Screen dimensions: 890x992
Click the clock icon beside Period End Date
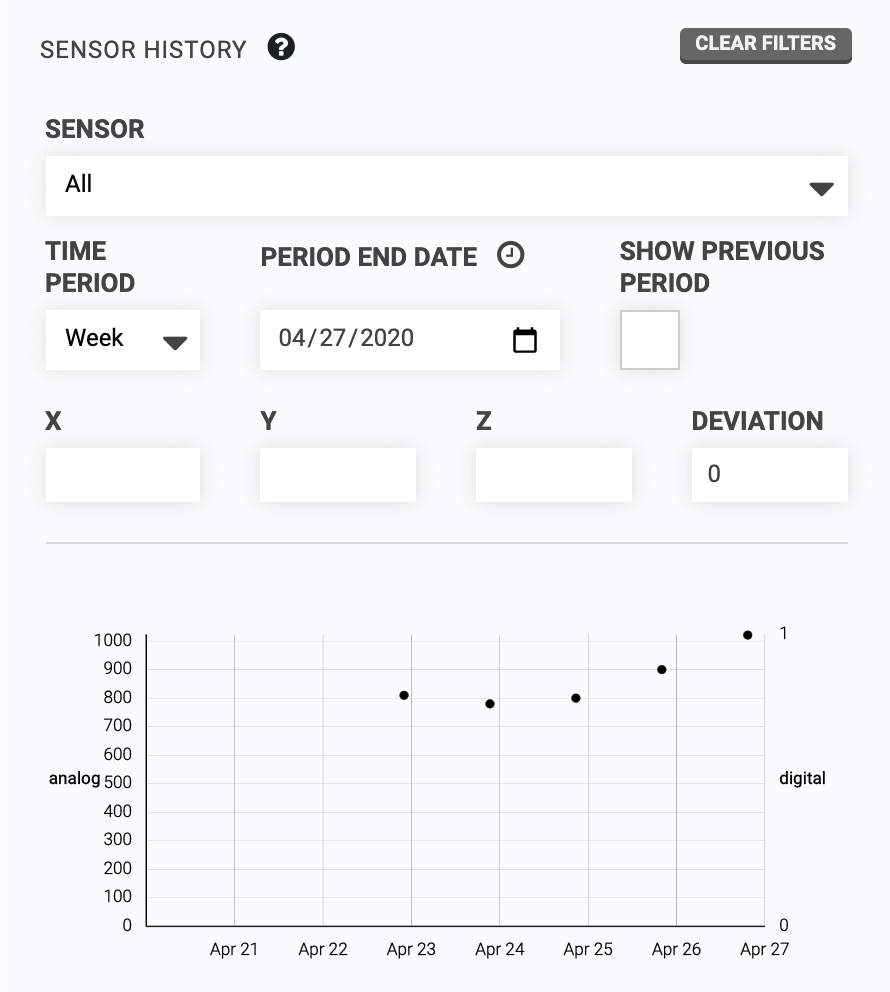tap(510, 256)
